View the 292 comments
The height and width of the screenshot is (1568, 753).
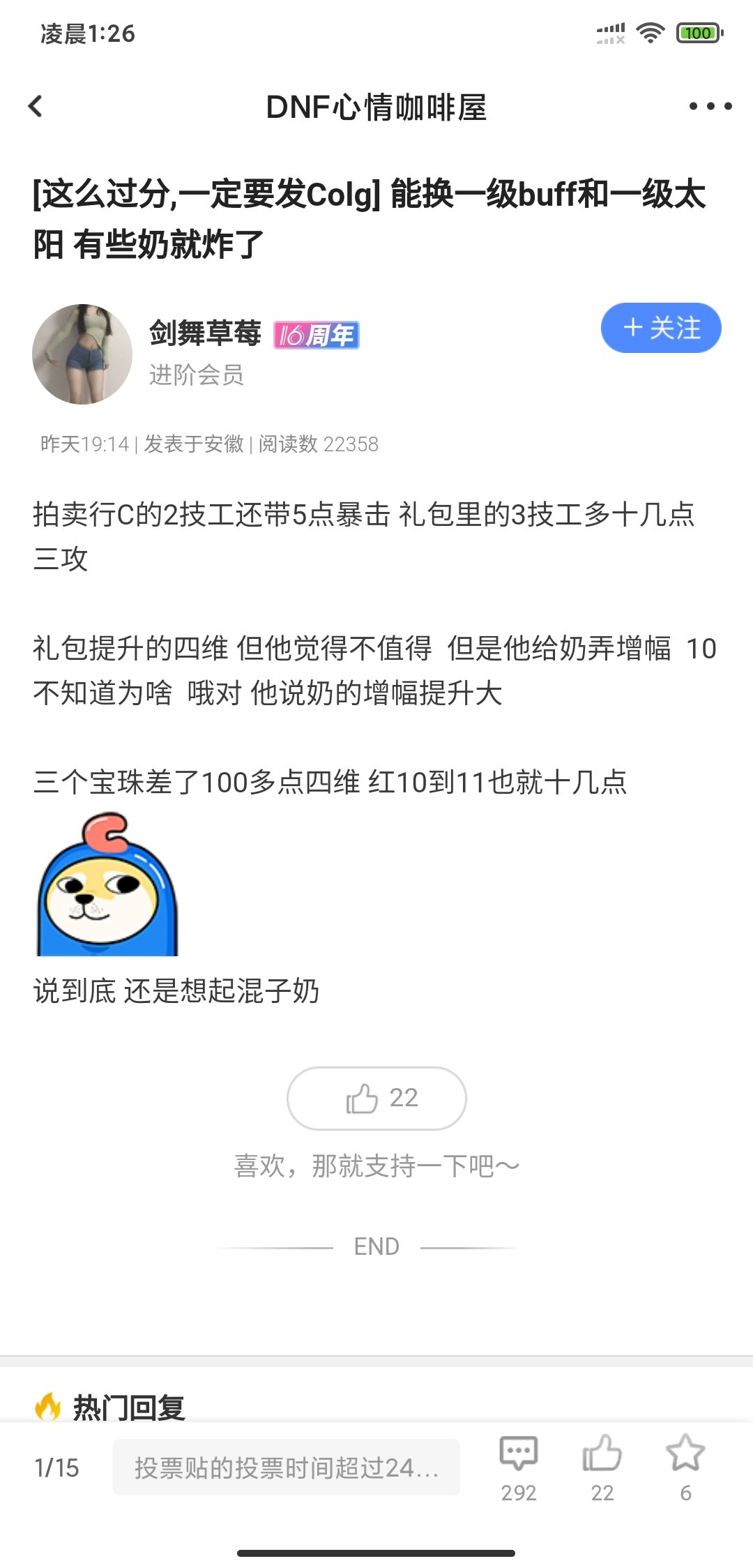519,1468
